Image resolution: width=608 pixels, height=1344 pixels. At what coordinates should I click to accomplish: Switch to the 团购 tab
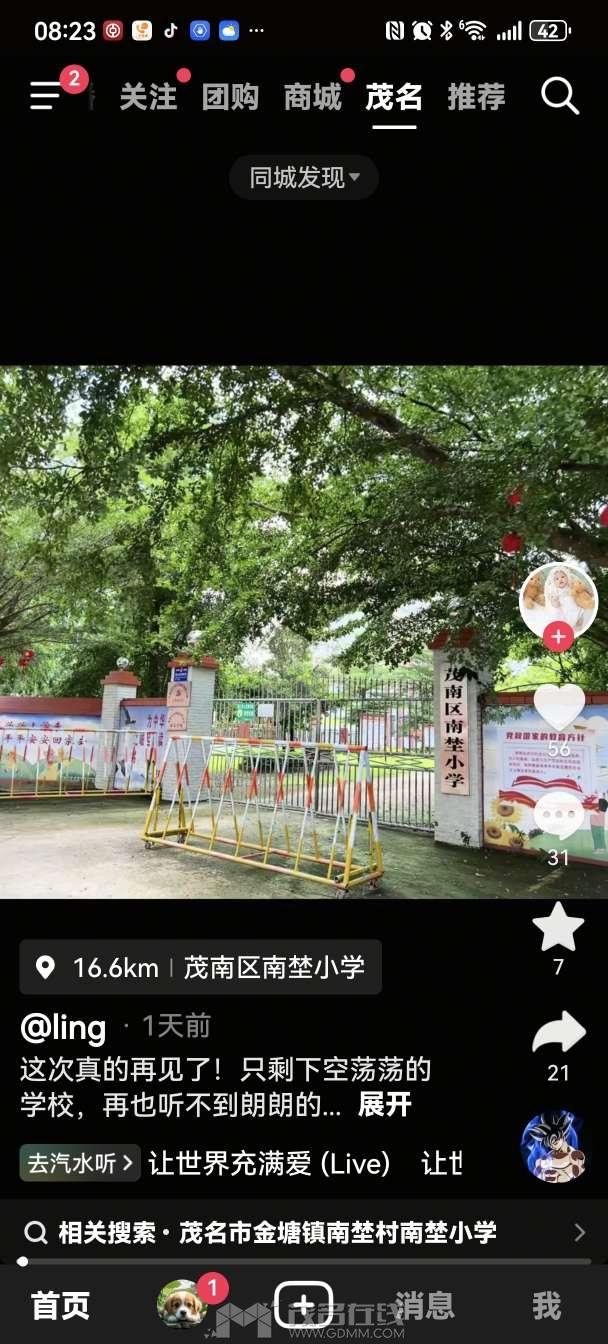(x=230, y=97)
